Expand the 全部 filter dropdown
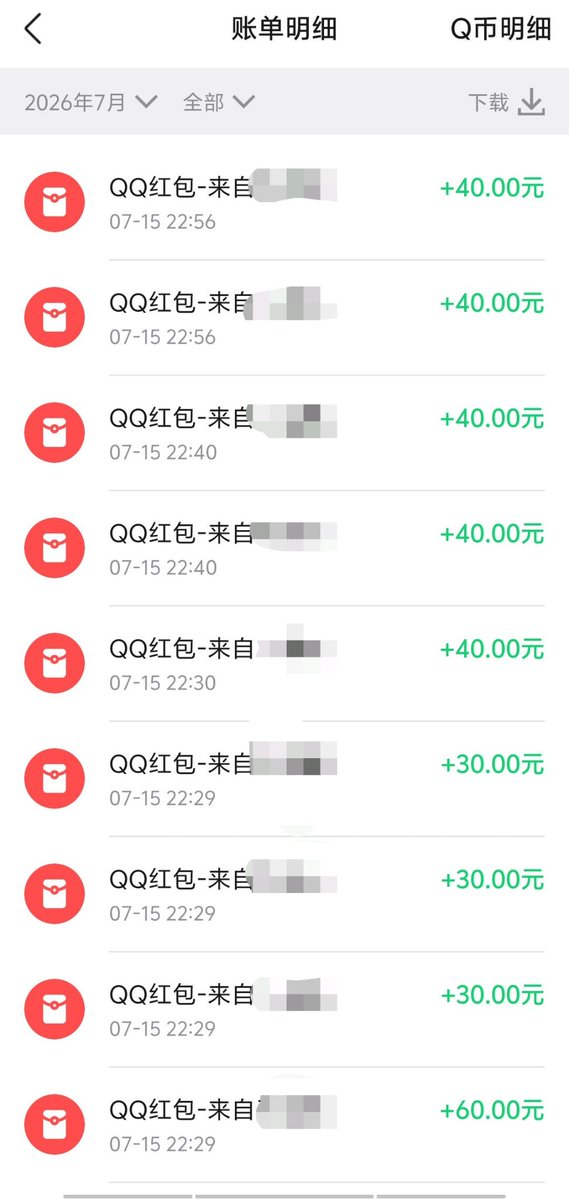Viewport: 569px width, 1200px height. (x=219, y=102)
